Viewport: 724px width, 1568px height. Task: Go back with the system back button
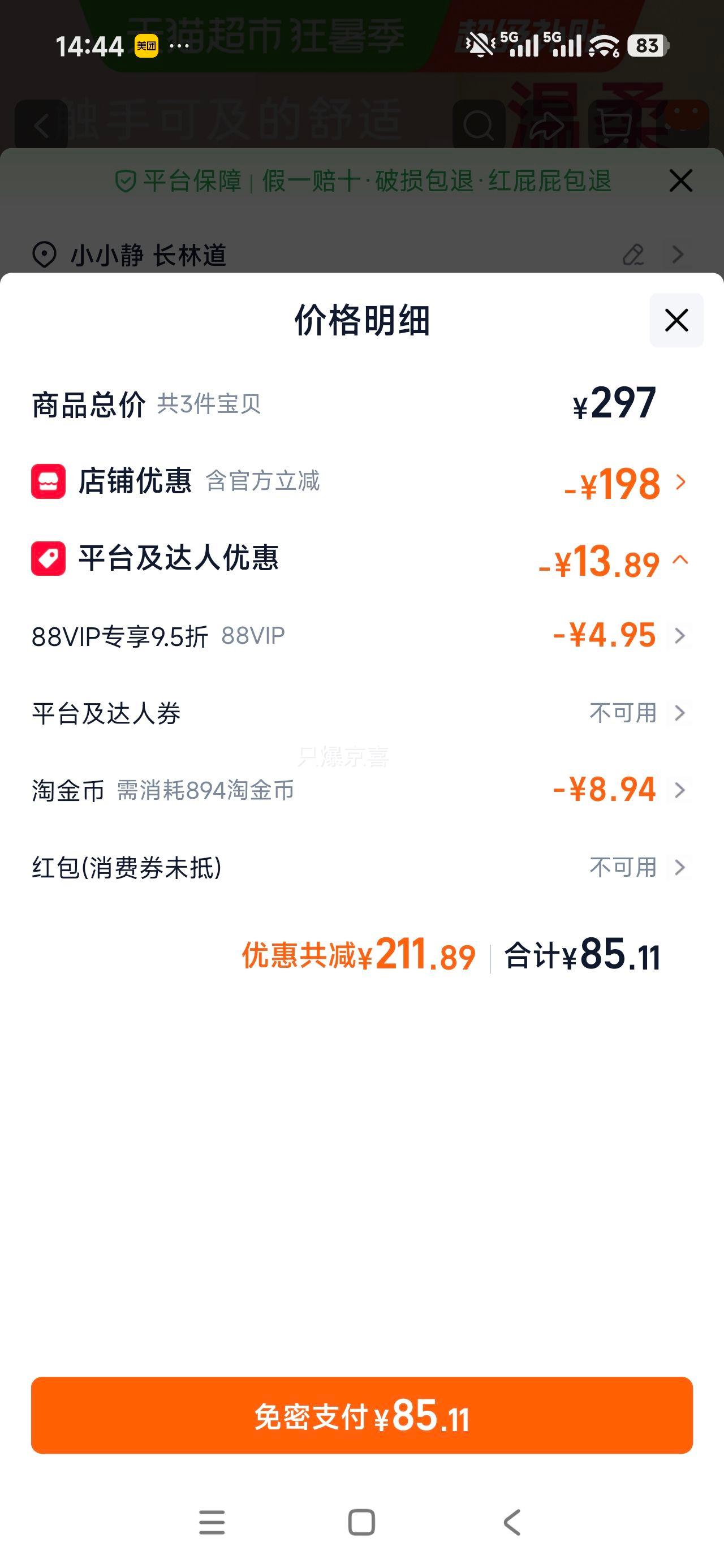tap(512, 1522)
